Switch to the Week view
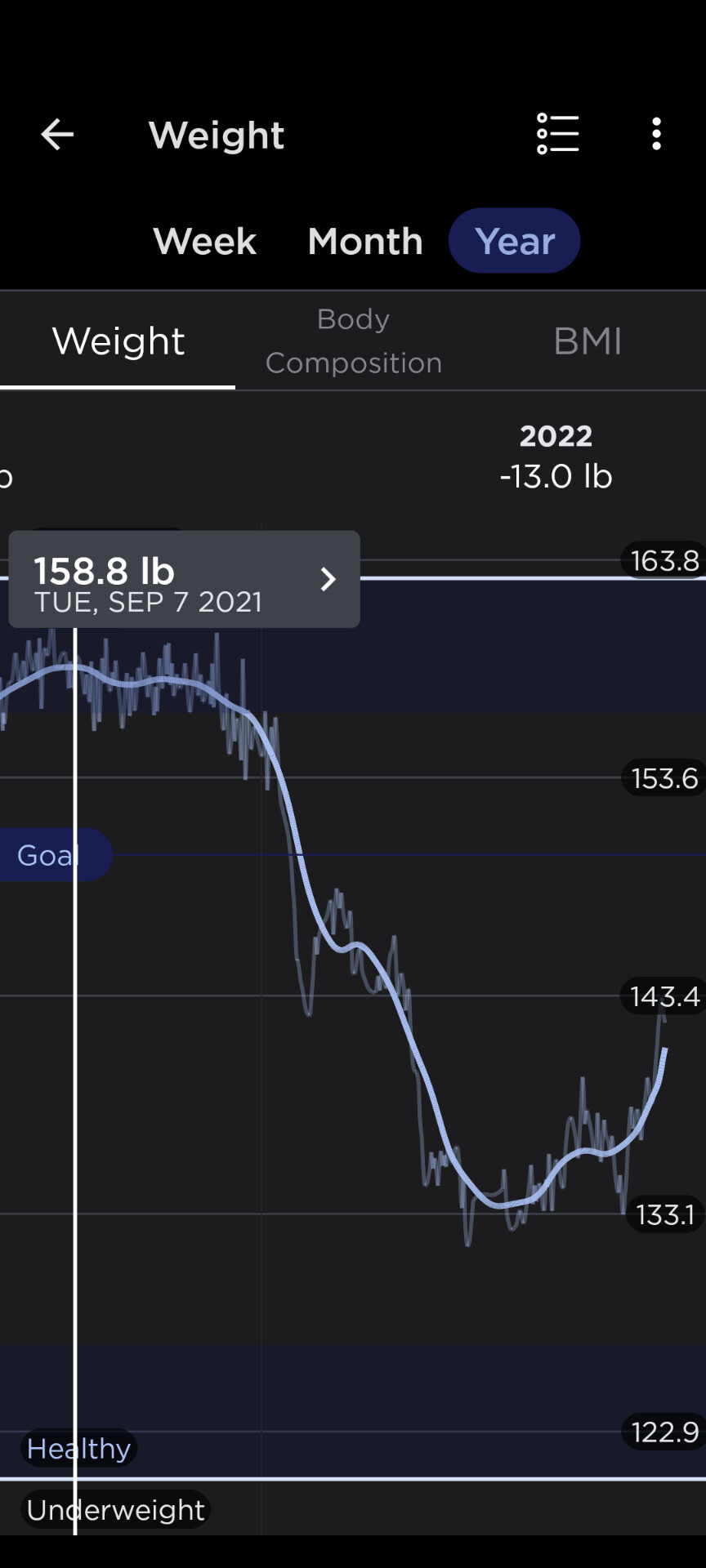706x1568 pixels. coord(204,241)
